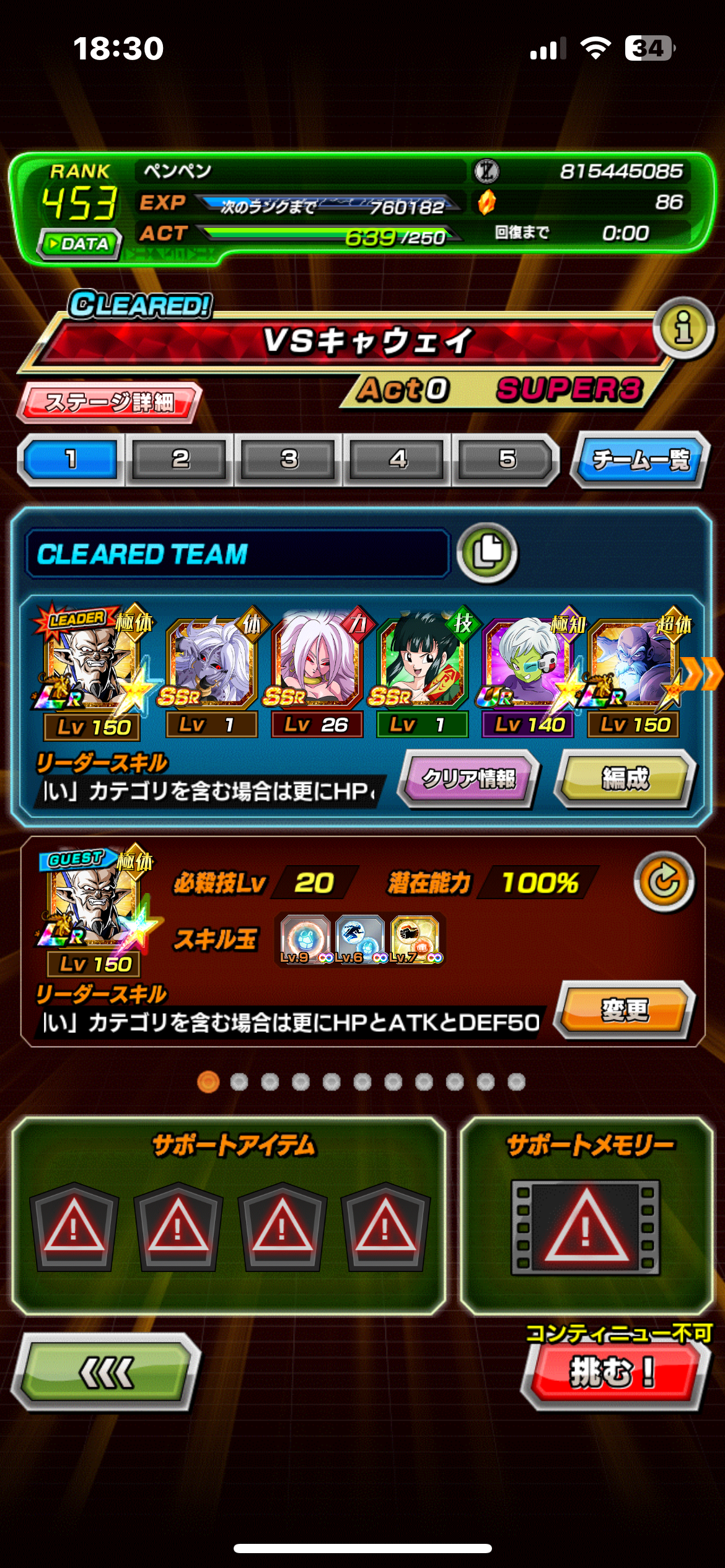
Task: Copy the cleared team
Action: tap(487, 552)
